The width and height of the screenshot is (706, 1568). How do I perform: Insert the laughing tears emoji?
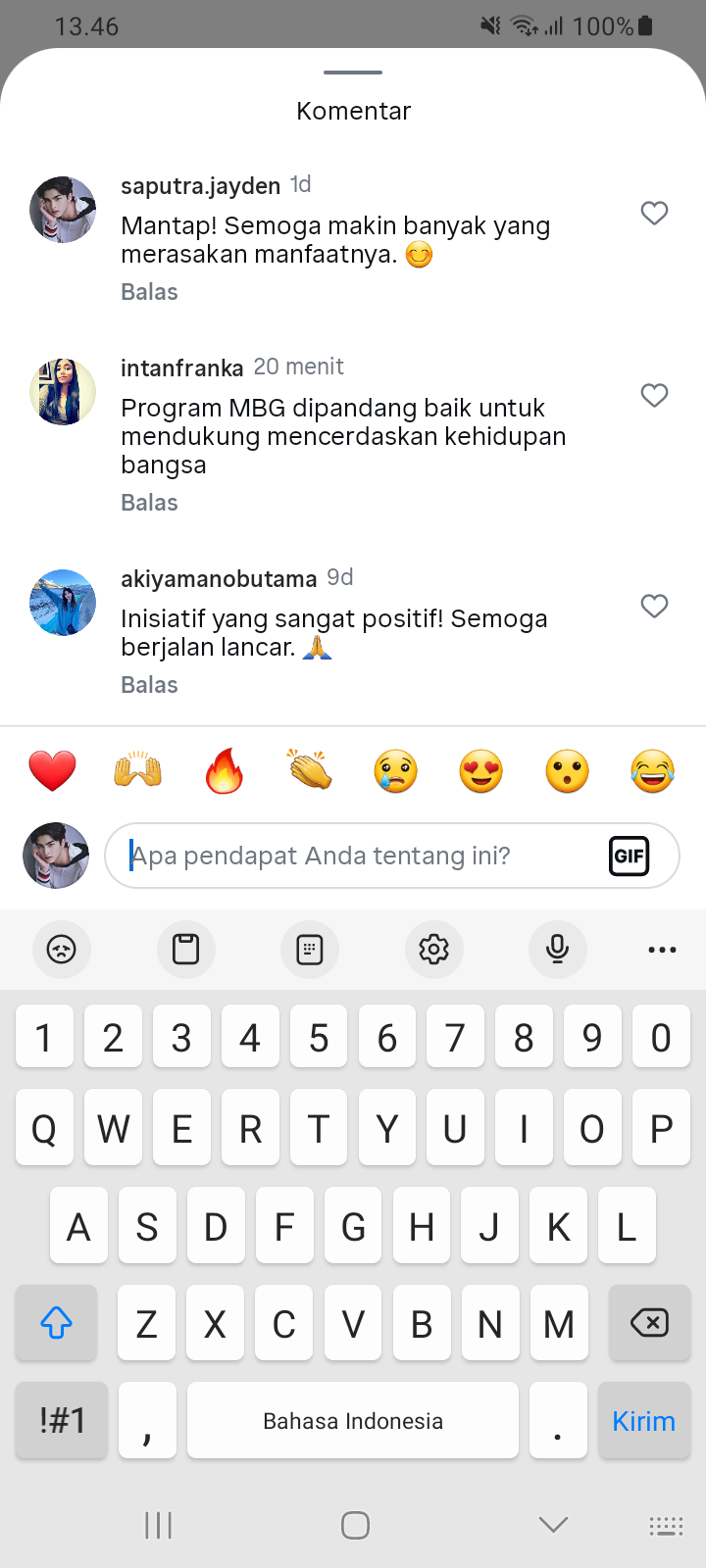tap(653, 771)
